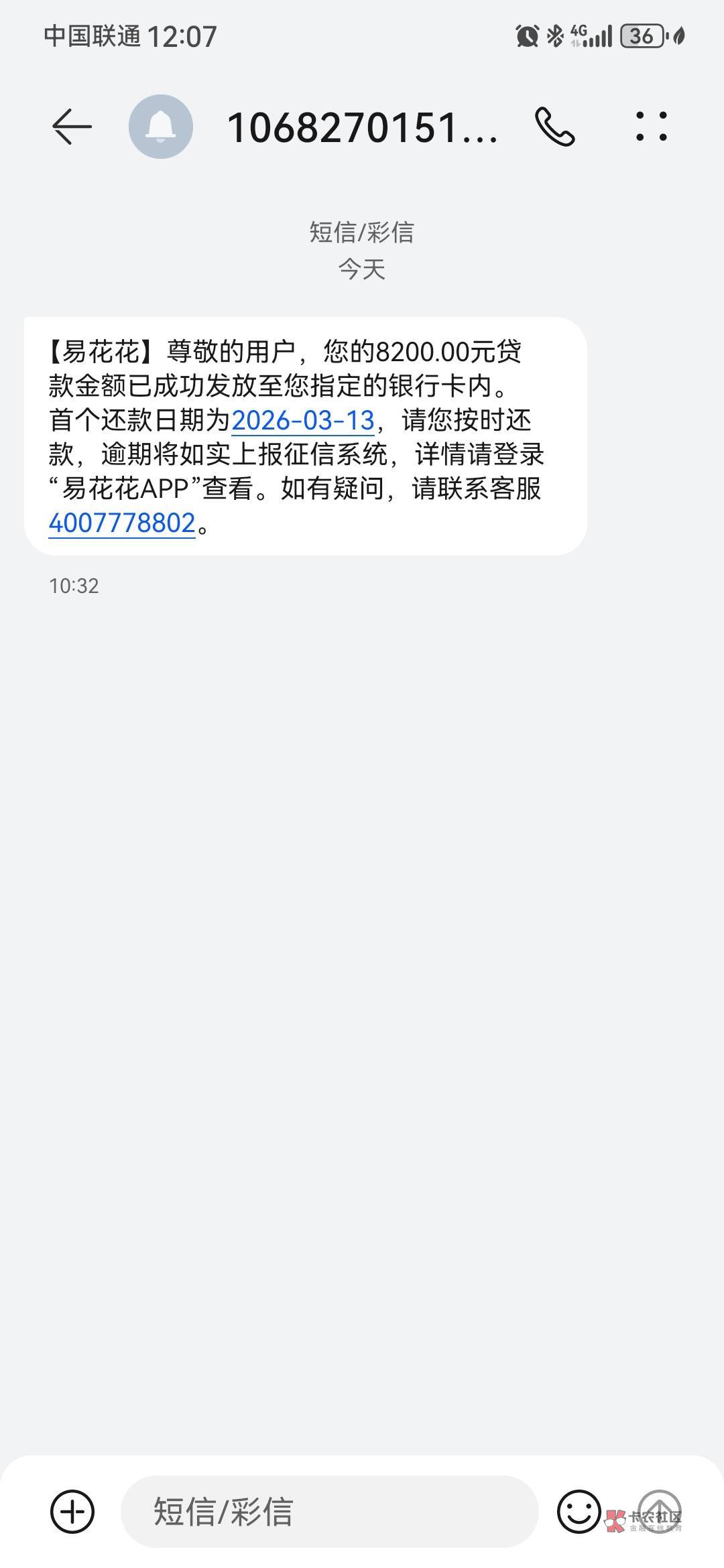Call the sender with the phone icon
The image size is (724, 1568).
pos(554,127)
